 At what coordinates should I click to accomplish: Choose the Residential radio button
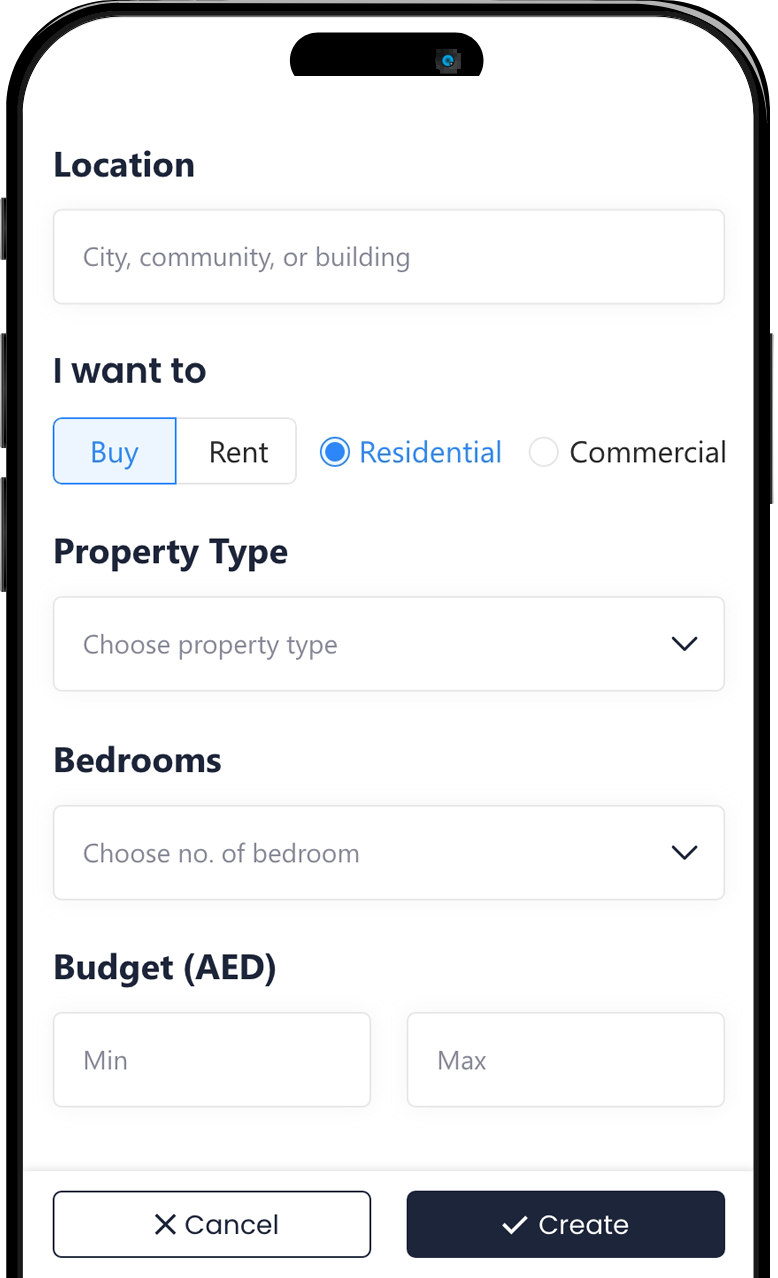coord(335,452)
